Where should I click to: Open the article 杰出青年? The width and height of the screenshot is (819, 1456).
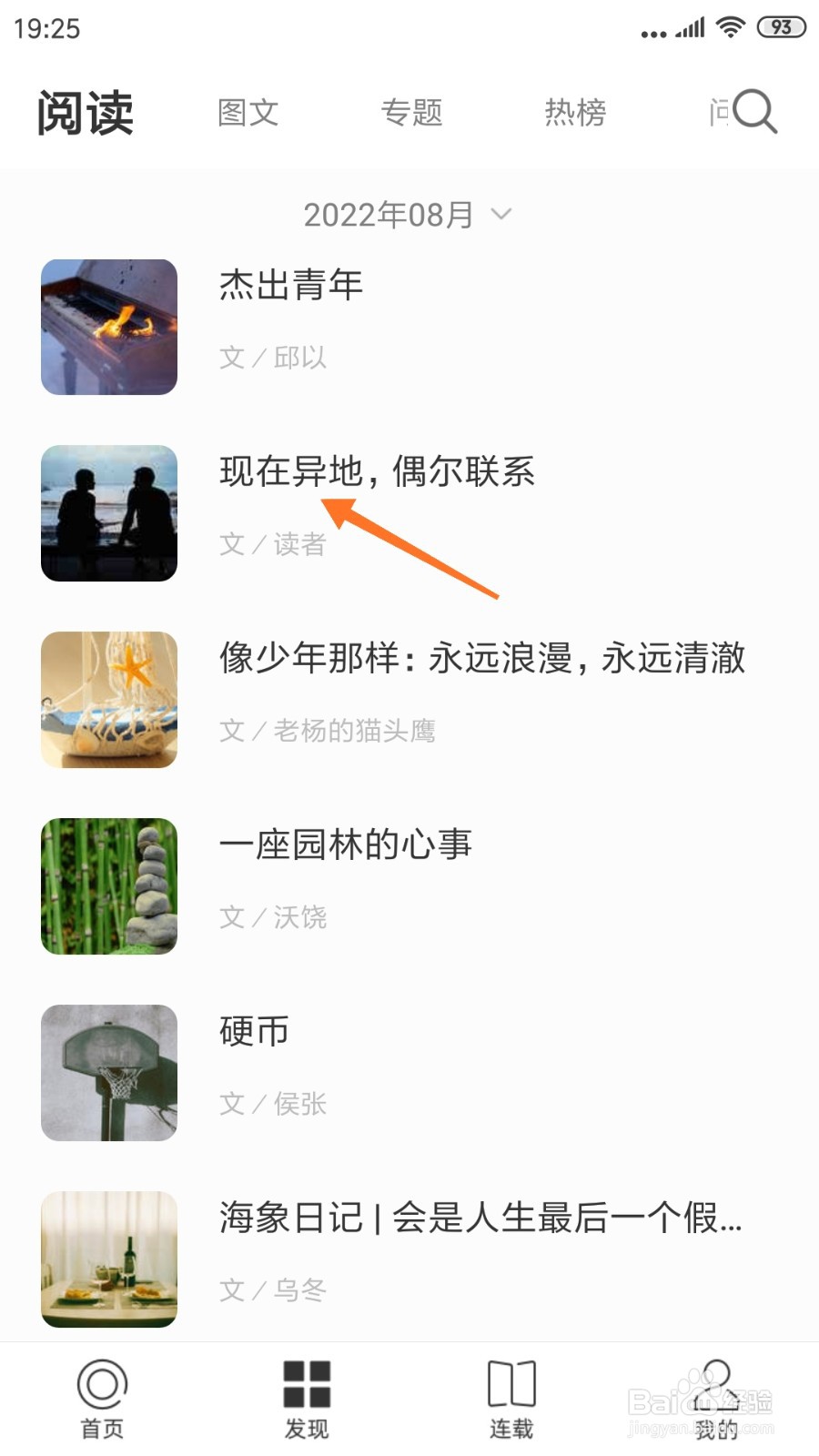[291, 286]
